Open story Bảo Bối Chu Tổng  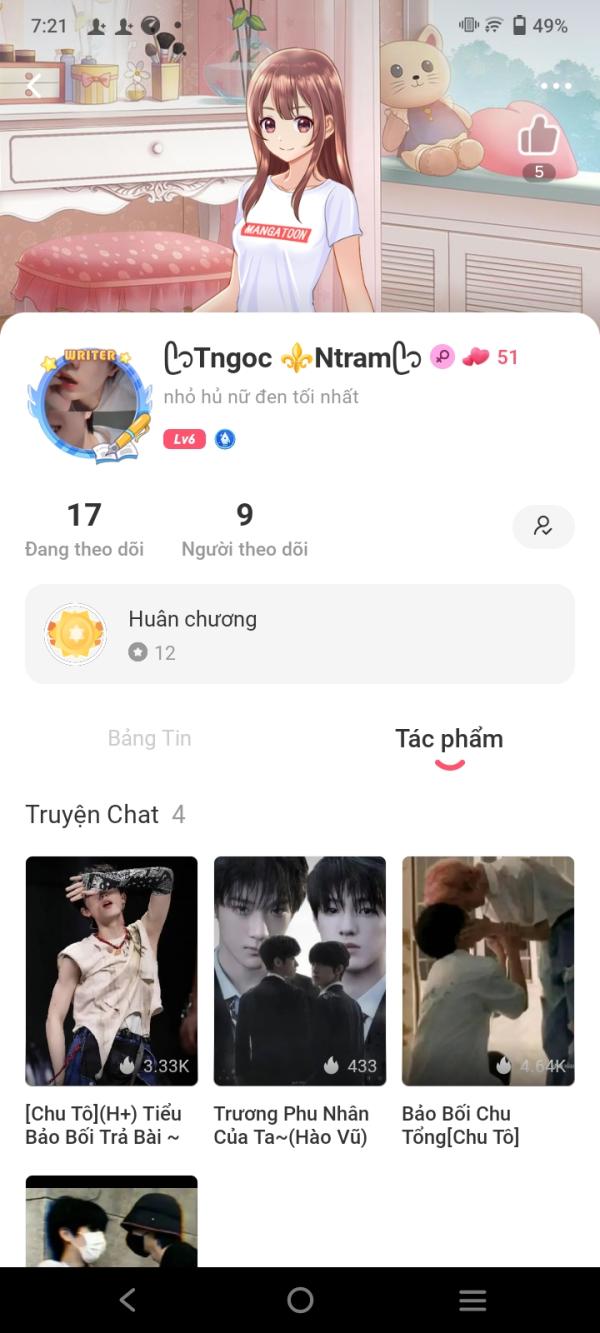click(x=488, y=971)
